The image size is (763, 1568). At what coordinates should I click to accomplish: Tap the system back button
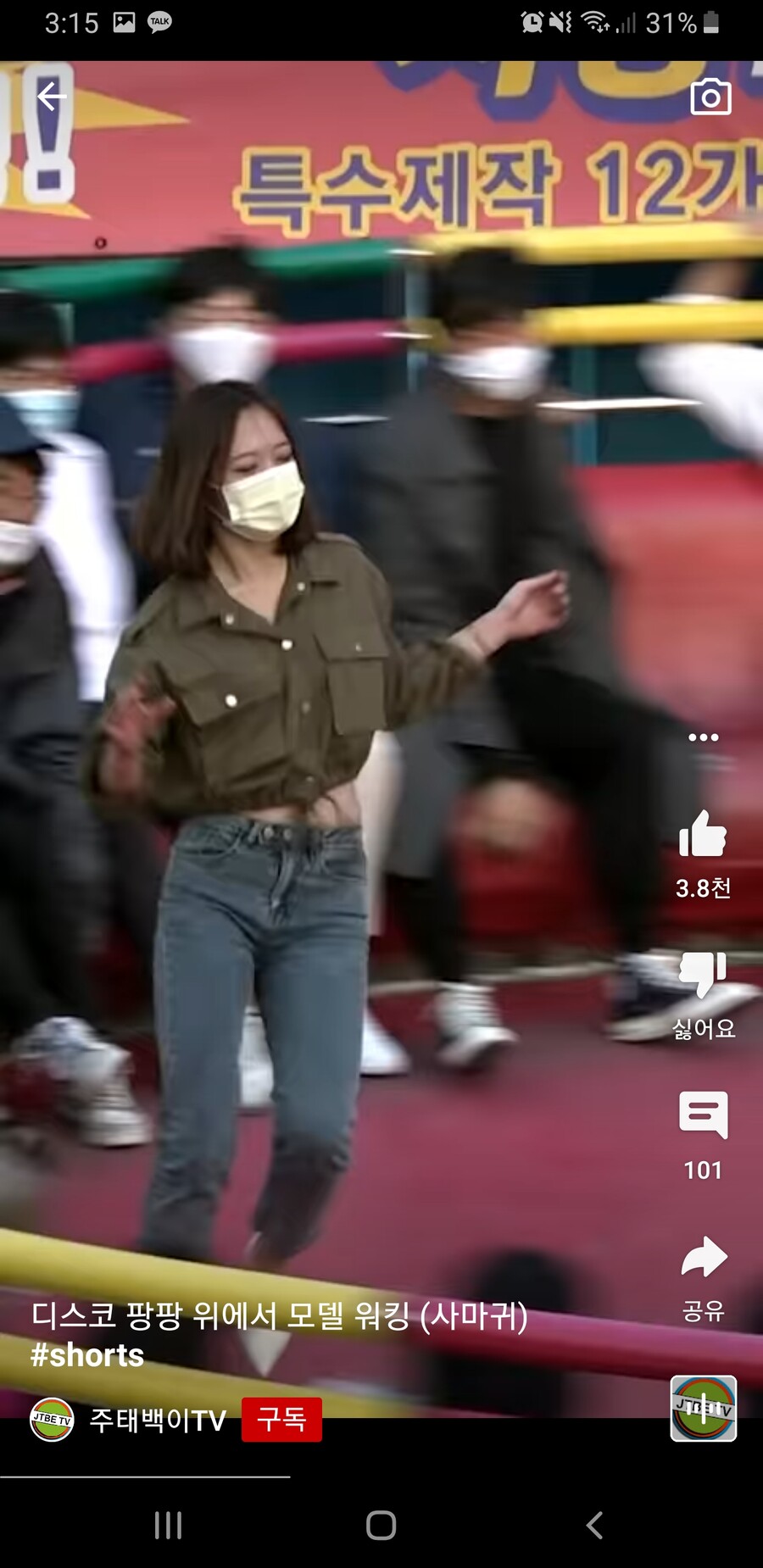(x=595, y=1525)
